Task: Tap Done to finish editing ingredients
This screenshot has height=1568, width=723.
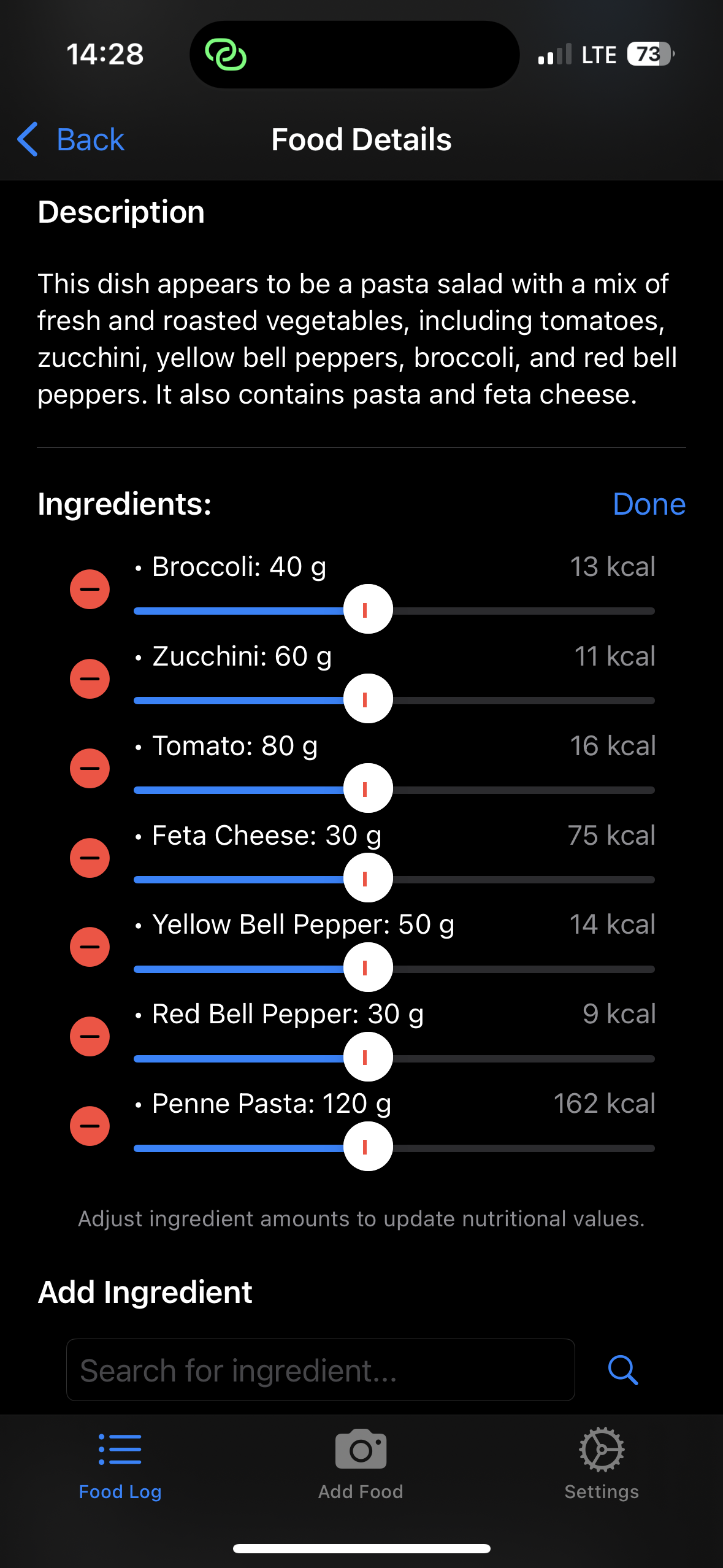Action: [649, 504]
